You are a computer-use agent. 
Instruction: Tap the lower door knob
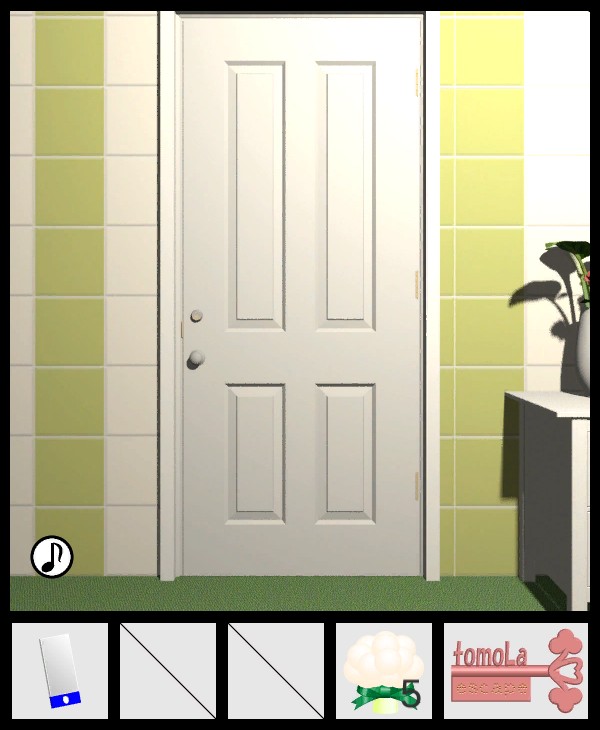point(197,357)
